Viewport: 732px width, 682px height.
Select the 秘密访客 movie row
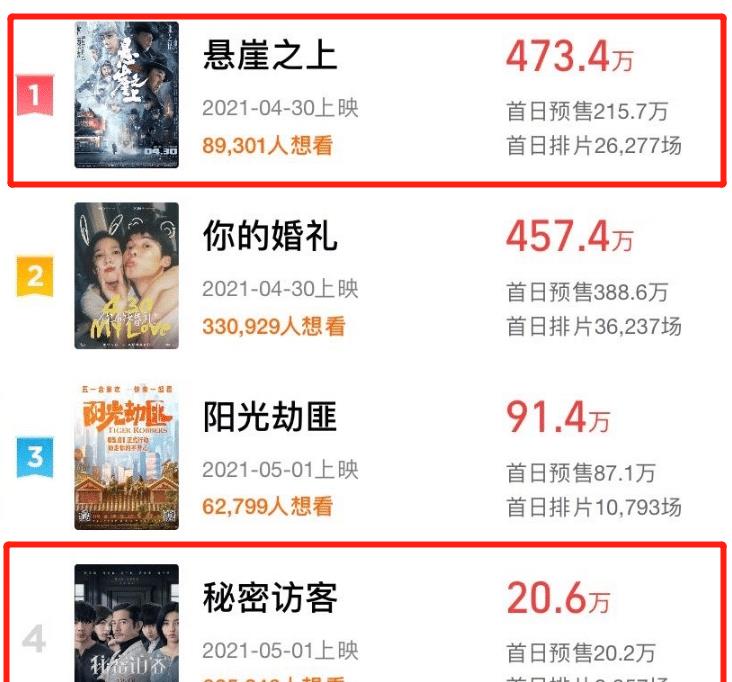[x=270, y=599]
